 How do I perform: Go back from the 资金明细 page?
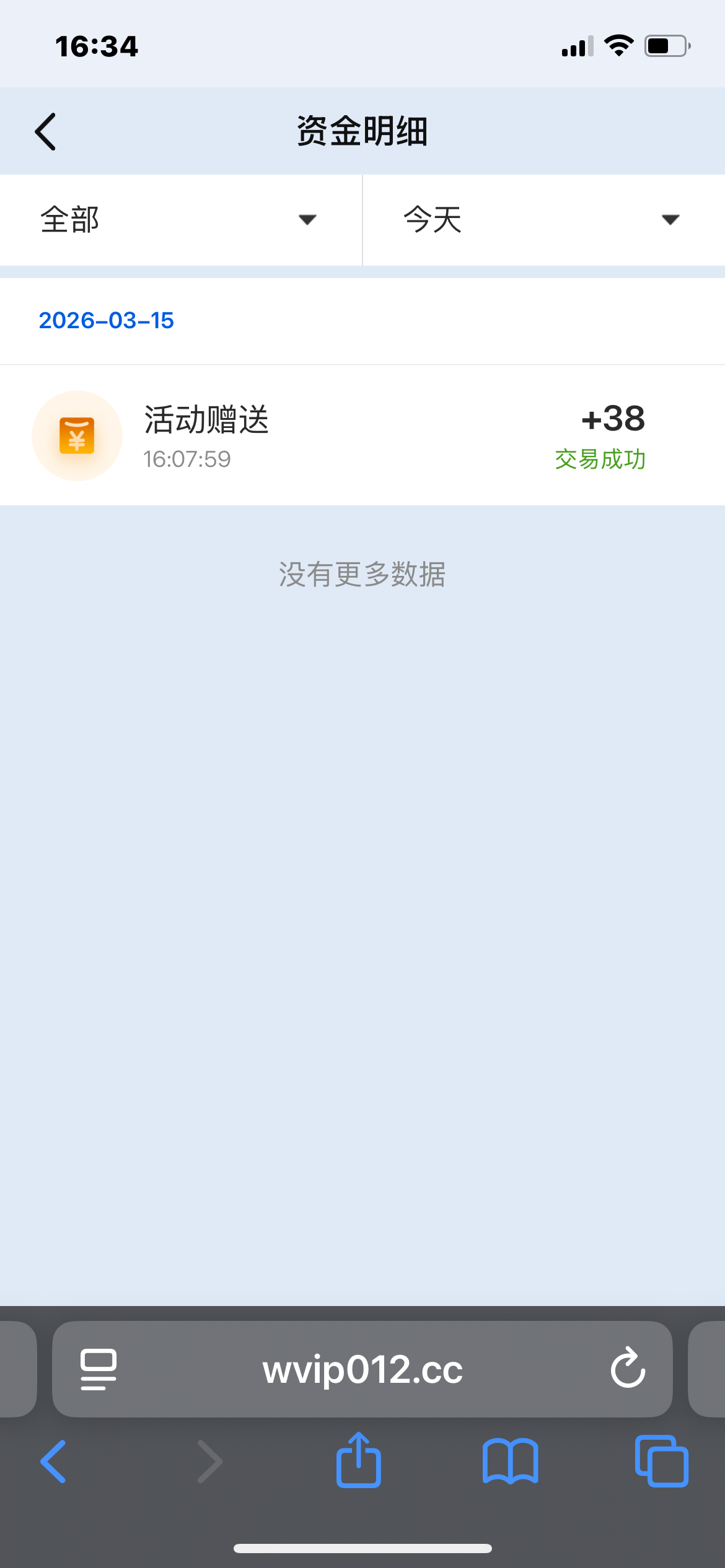pyautogui.click(x=45, y=131)
